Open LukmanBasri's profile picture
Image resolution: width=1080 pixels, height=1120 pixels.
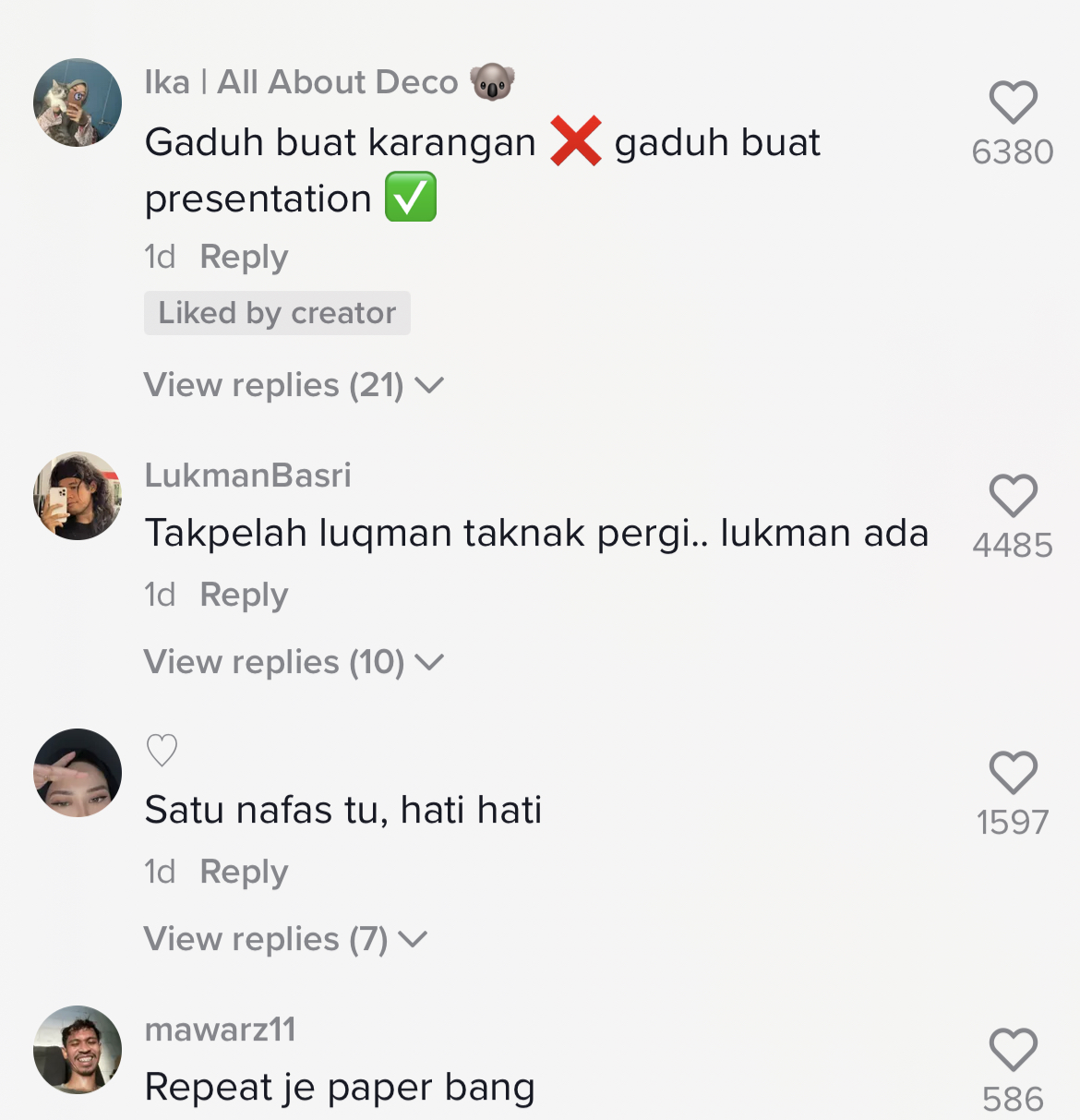pos(78,496)
